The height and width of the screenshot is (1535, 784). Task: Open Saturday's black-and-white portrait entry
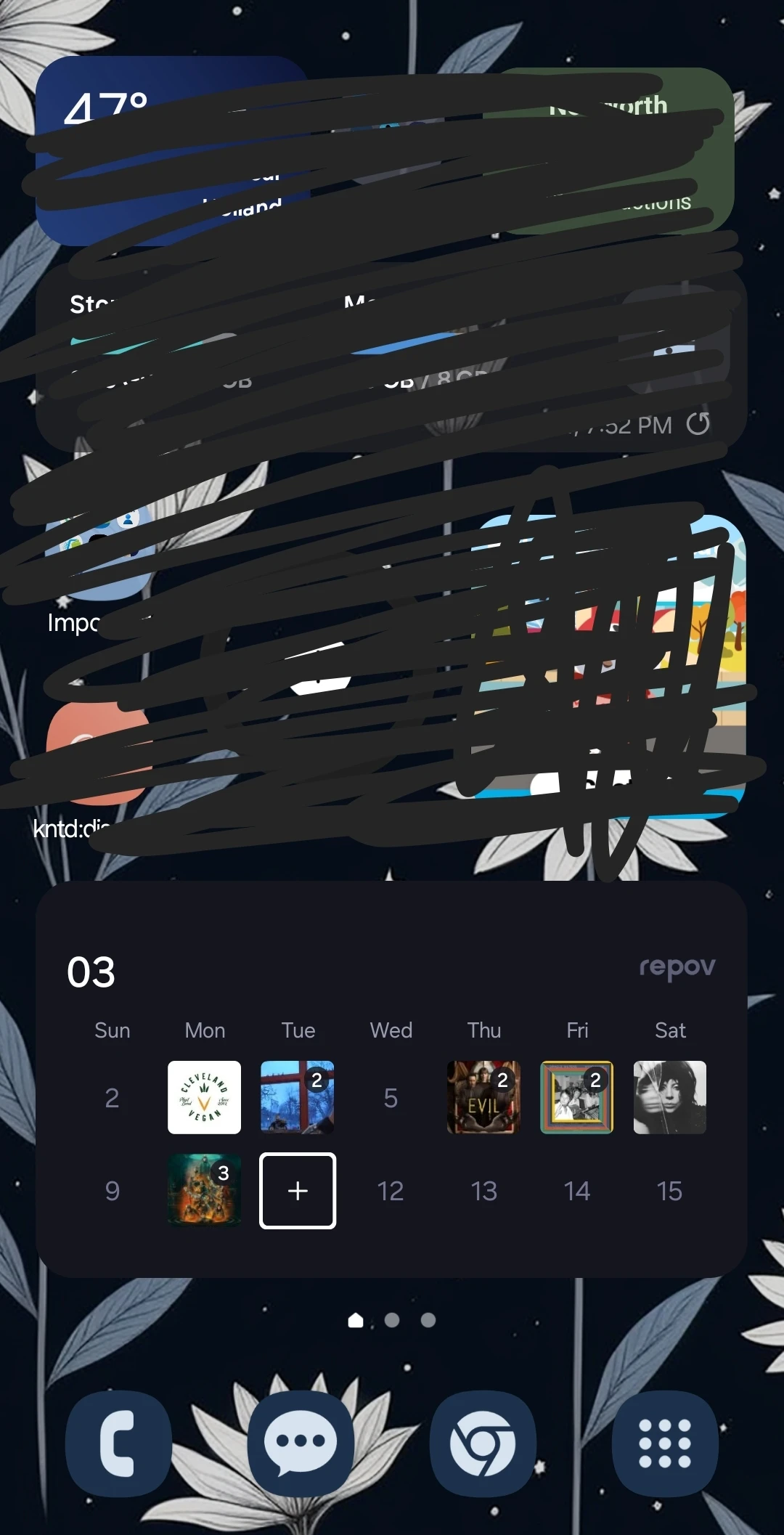pos(669,1097)
